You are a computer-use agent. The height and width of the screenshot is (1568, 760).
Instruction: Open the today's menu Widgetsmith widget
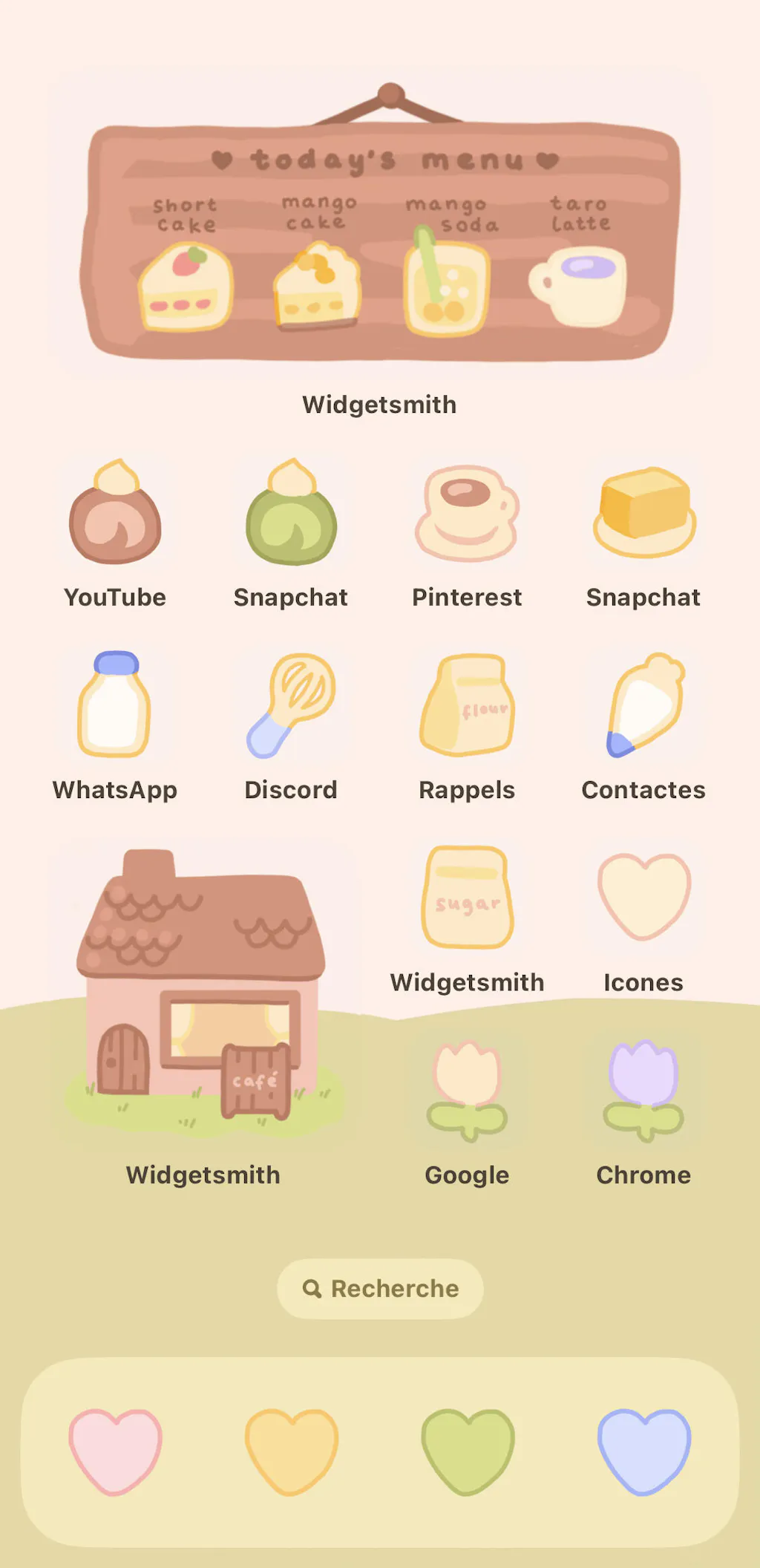click(379, 223)
